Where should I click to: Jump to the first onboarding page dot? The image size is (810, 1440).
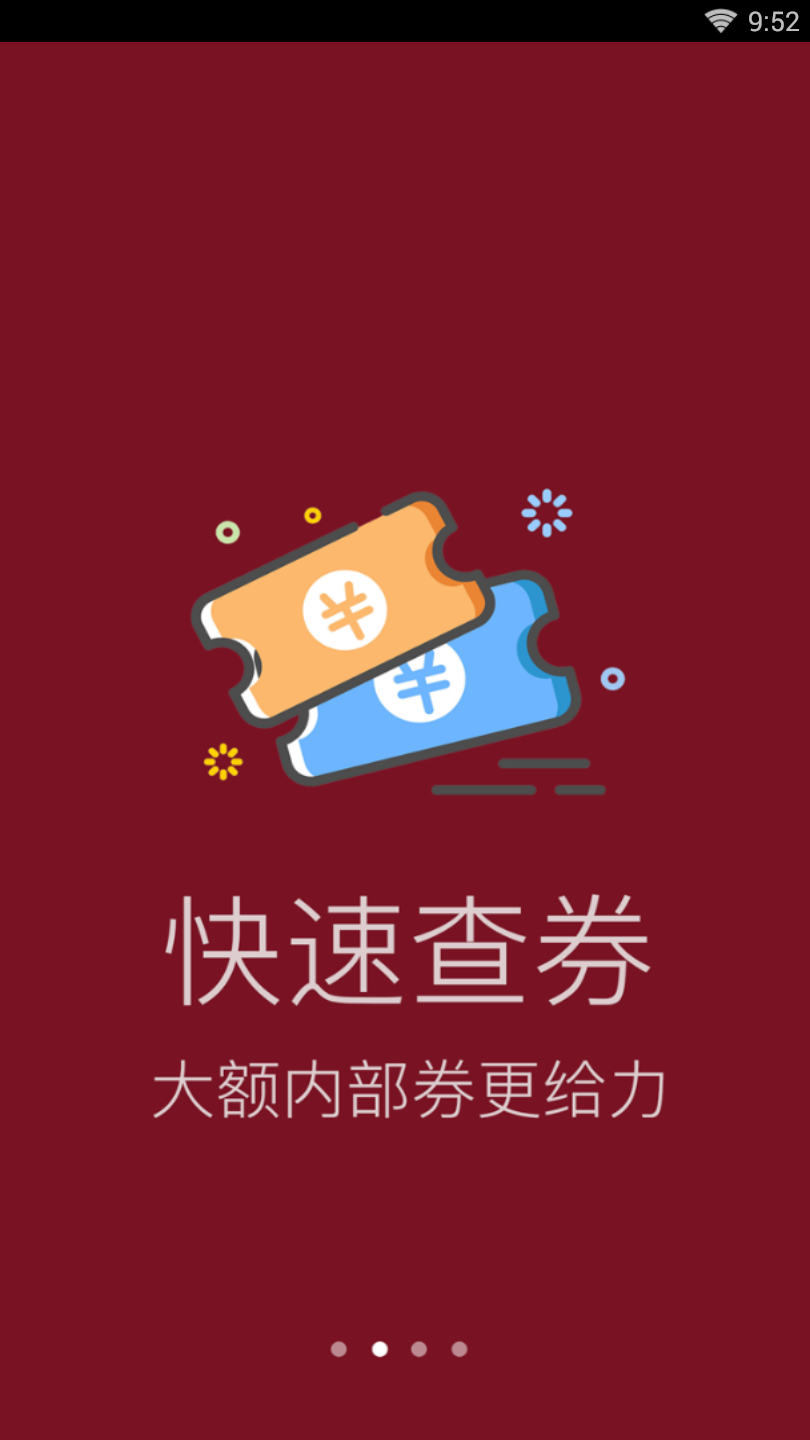pos(339,1349)
